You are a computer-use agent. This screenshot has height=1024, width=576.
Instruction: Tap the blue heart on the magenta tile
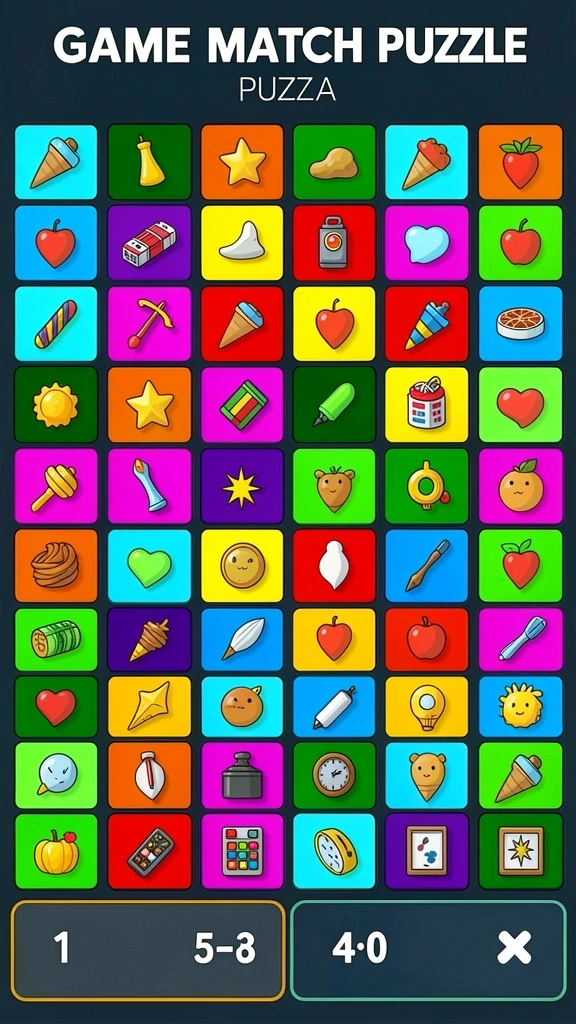tap(426, 243)
